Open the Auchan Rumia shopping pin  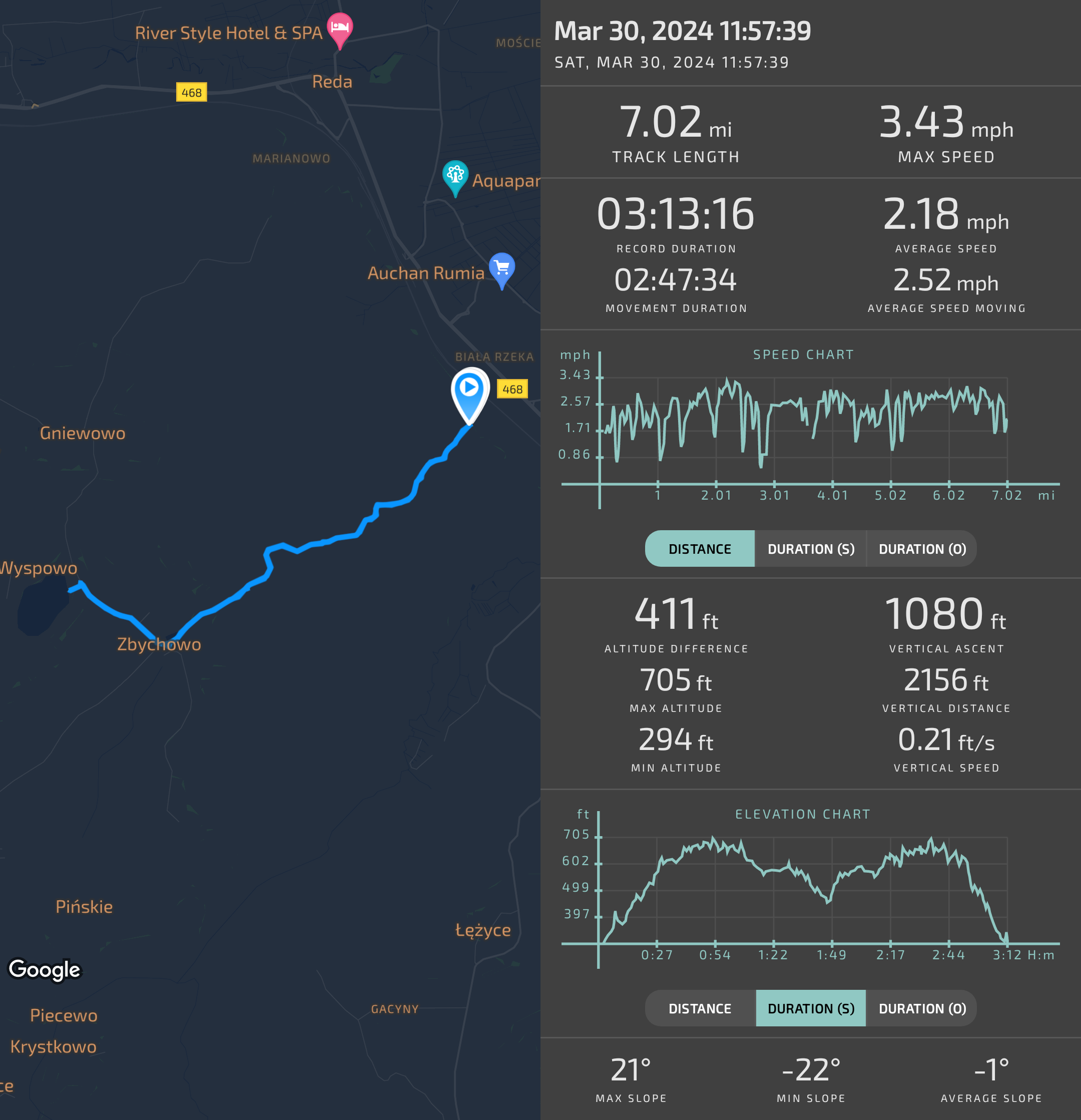tap(502, 268)
